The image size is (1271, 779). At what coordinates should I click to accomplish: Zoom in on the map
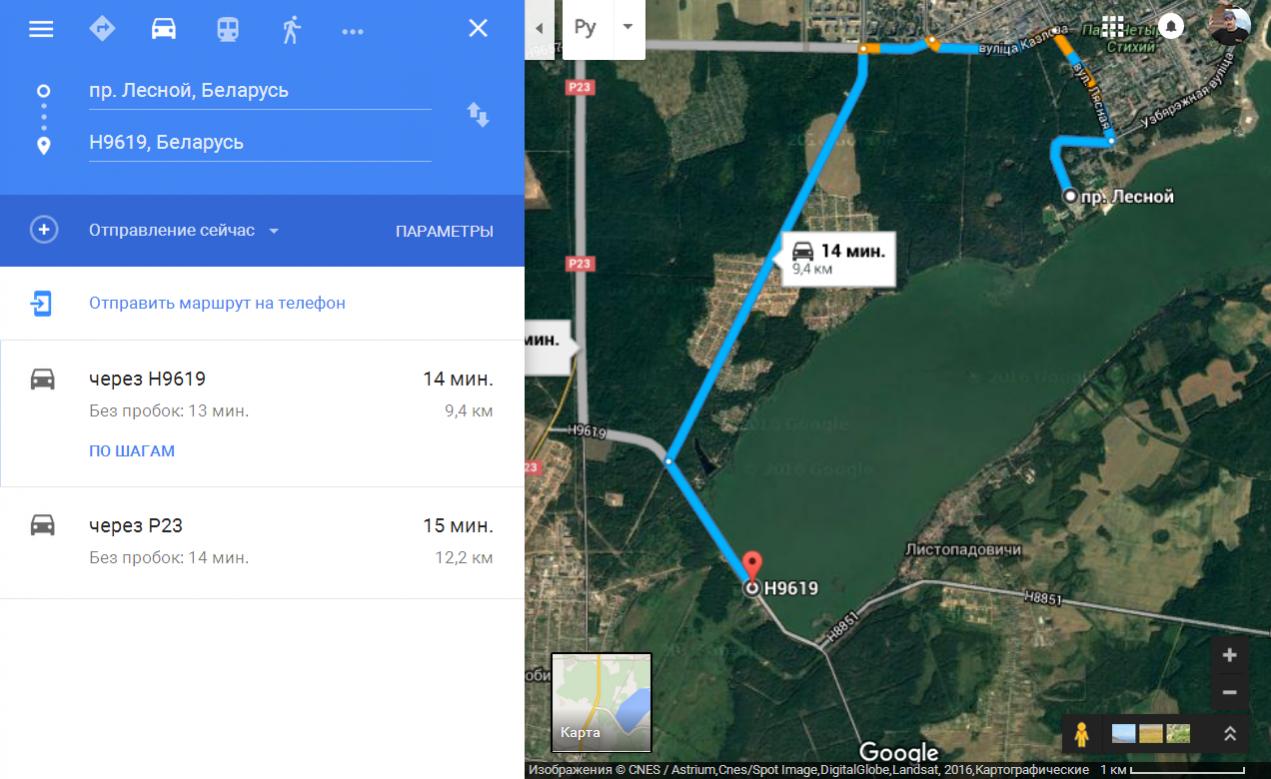click(1229, 656)
